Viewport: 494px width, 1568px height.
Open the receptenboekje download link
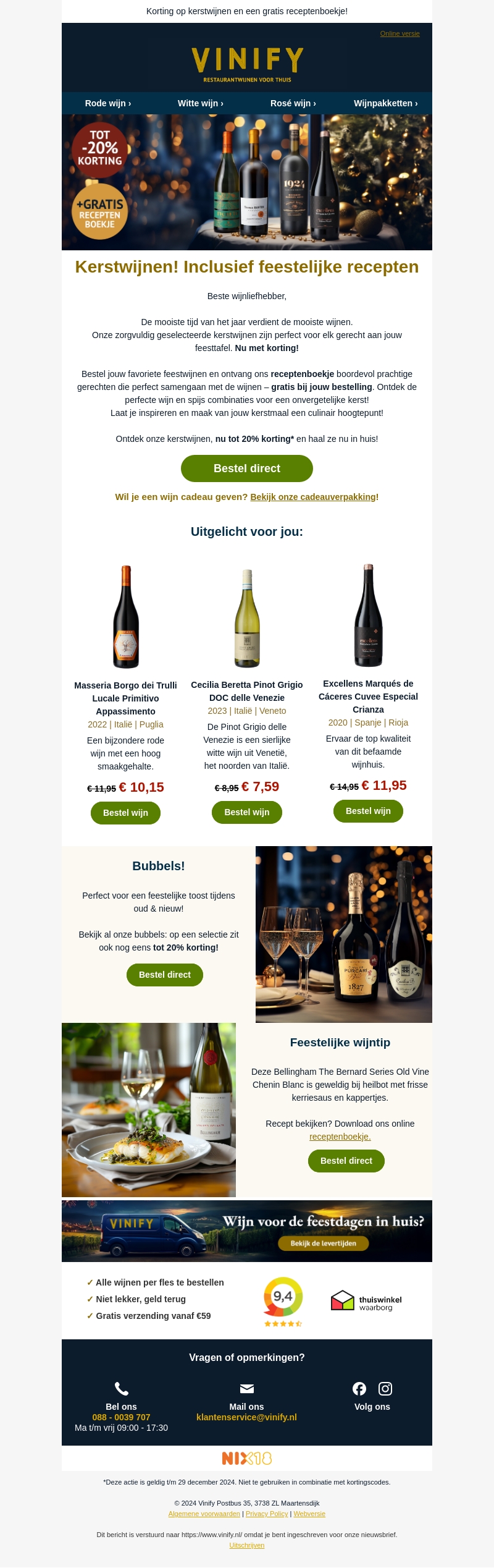(340, 1137)
